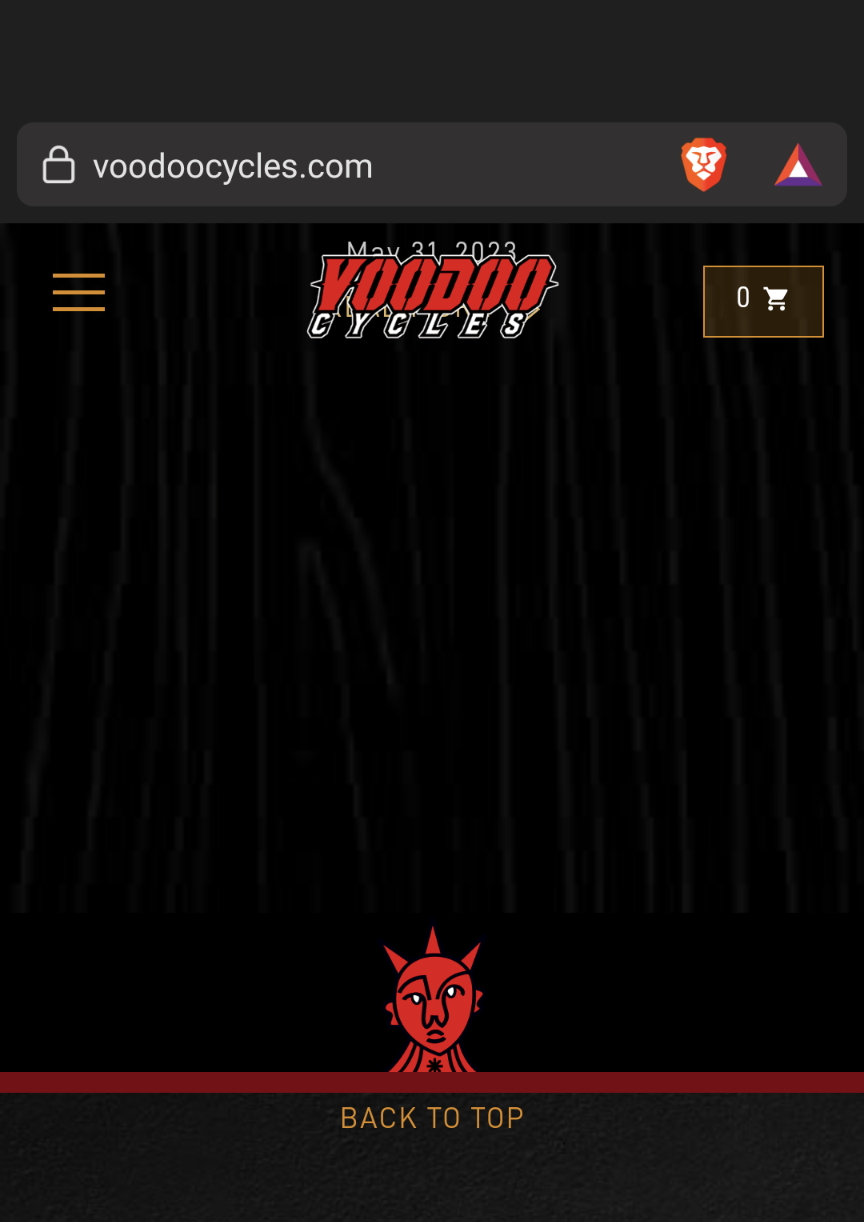This screenshot has height=1222, width=864.
Task: Tap the Back to Top link
Action: (x=432, y=1117)
